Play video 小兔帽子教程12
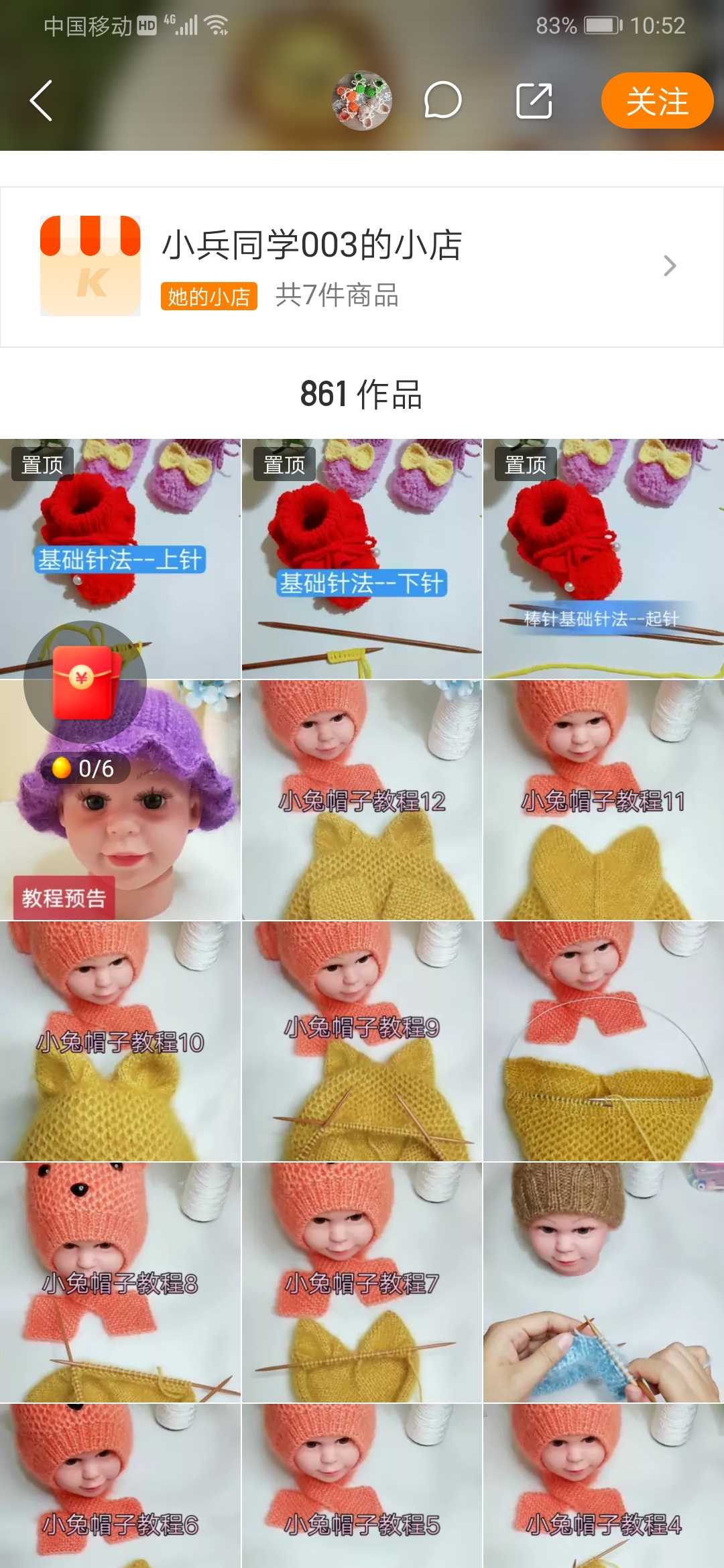 click(x=361, y=800)
